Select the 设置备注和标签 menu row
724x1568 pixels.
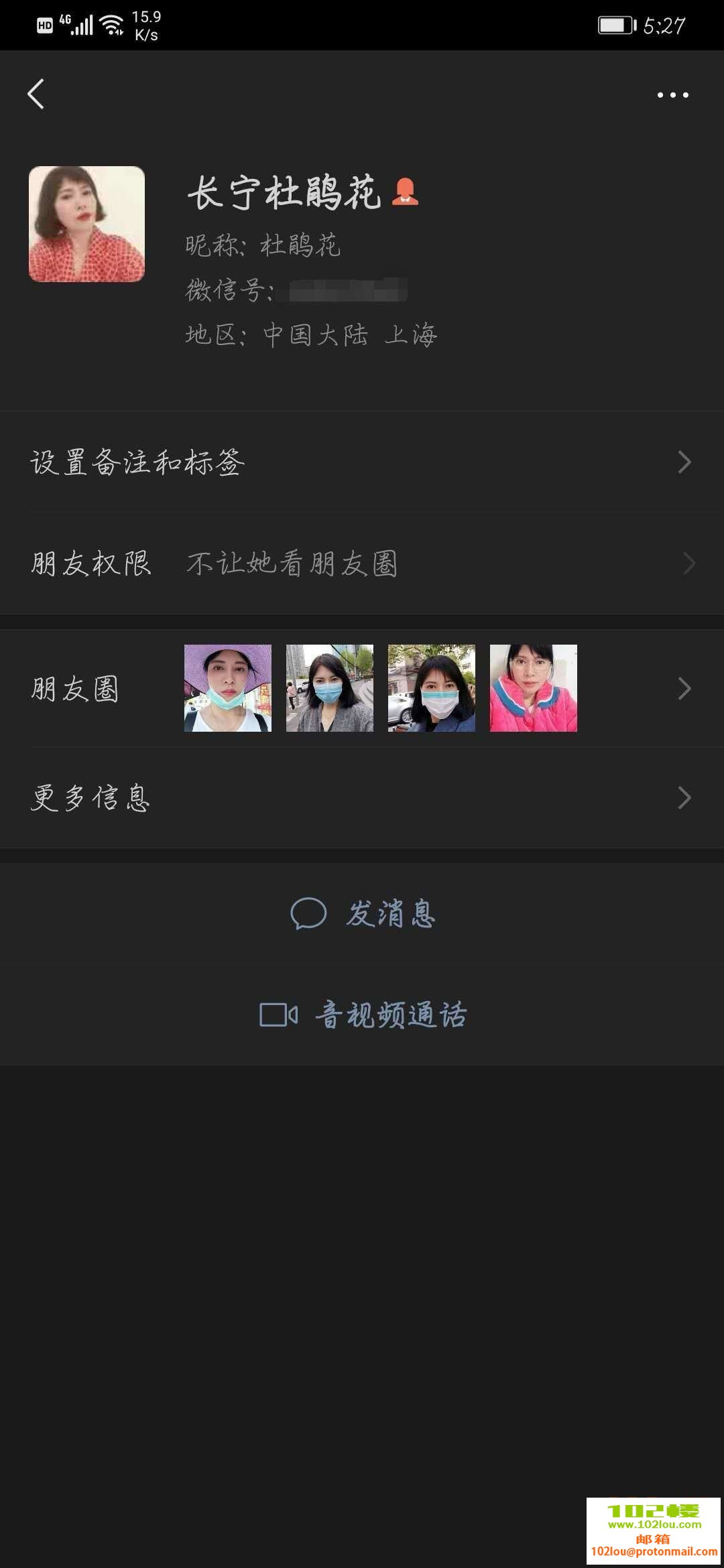tap(137, 462)
